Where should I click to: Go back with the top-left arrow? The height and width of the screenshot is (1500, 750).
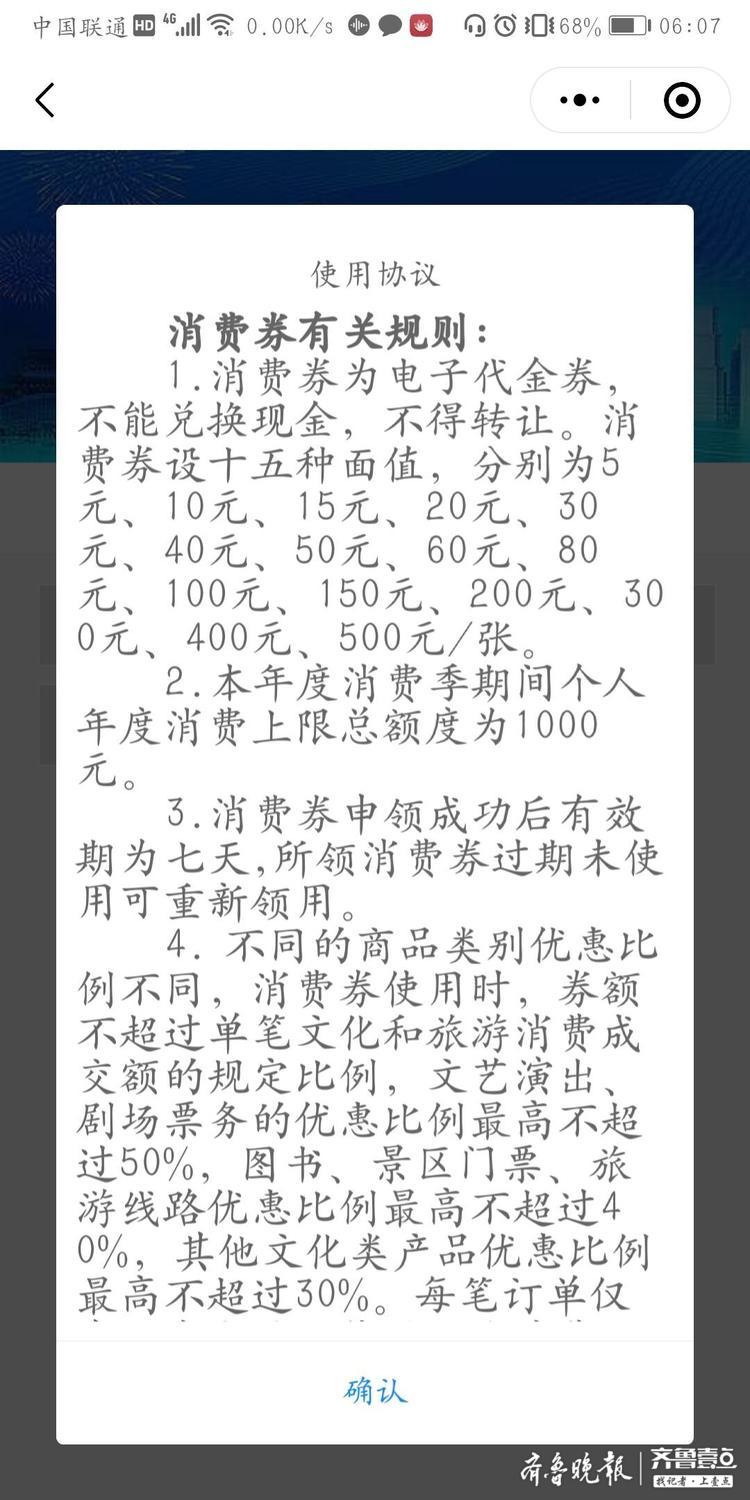tap(44, 100)
